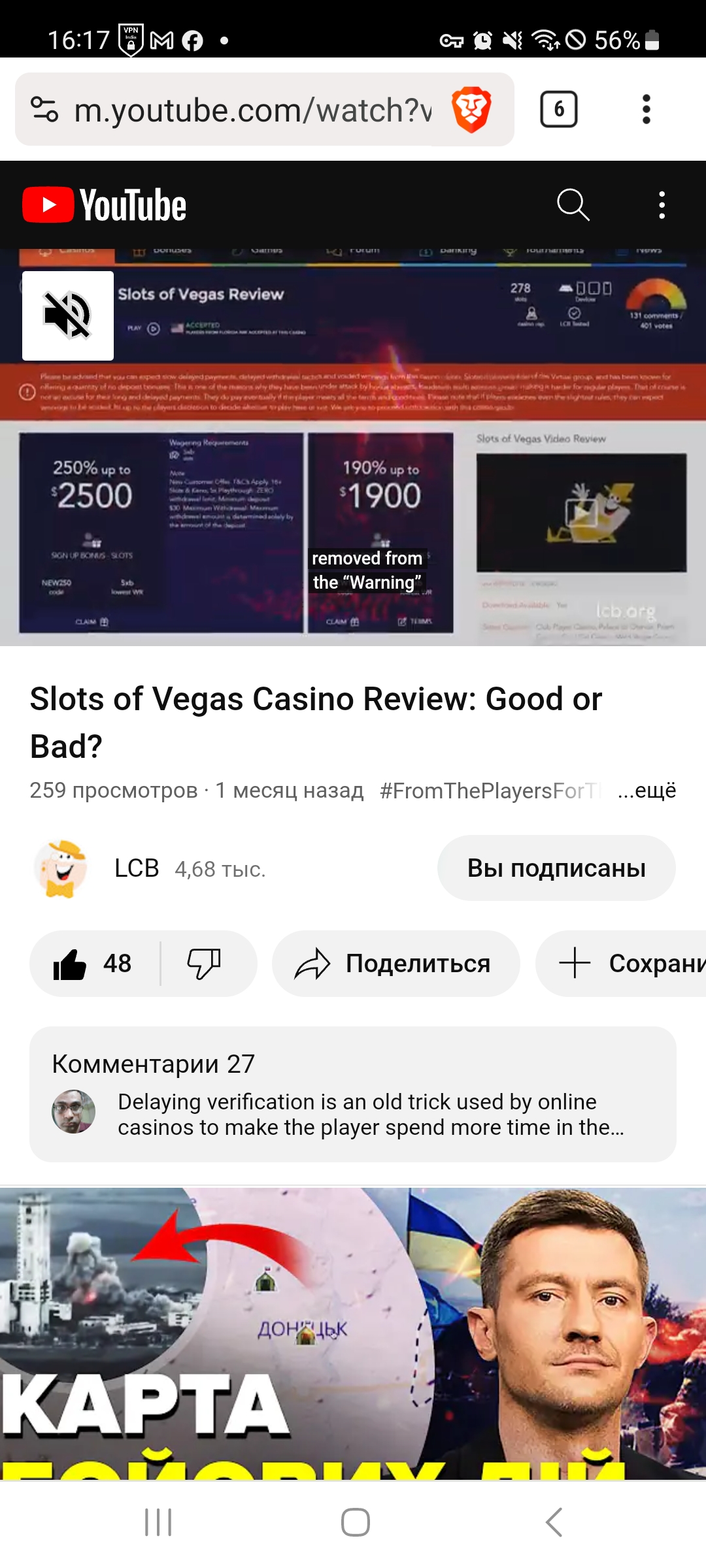Open the suggested КАРТА video thumbnail
Viewport: 706px width, 1568px height.
point(353,1334)
